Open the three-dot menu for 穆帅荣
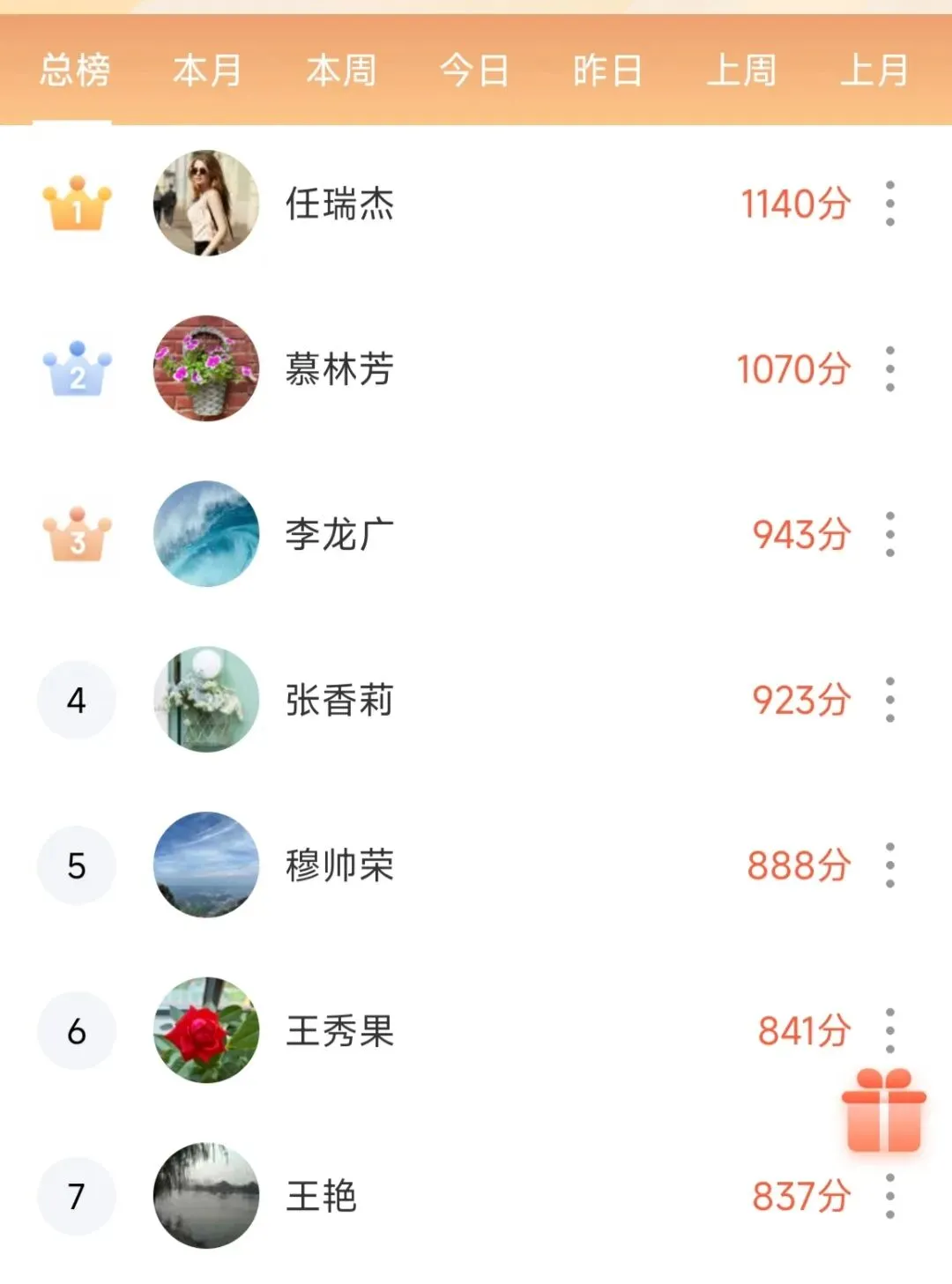 click(x=890, y=865)
